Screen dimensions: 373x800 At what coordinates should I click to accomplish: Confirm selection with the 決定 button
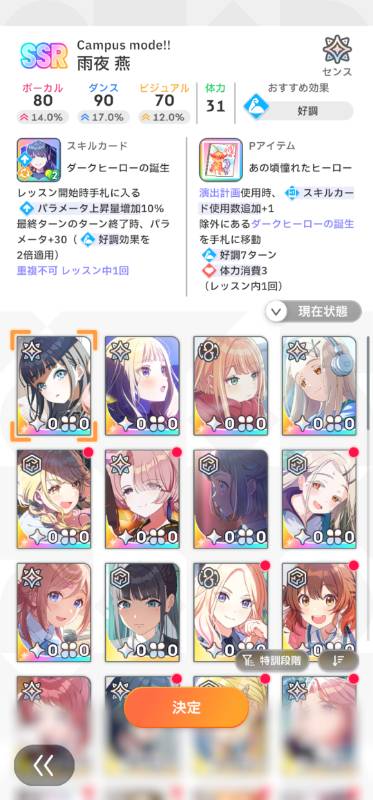[186, 708]
